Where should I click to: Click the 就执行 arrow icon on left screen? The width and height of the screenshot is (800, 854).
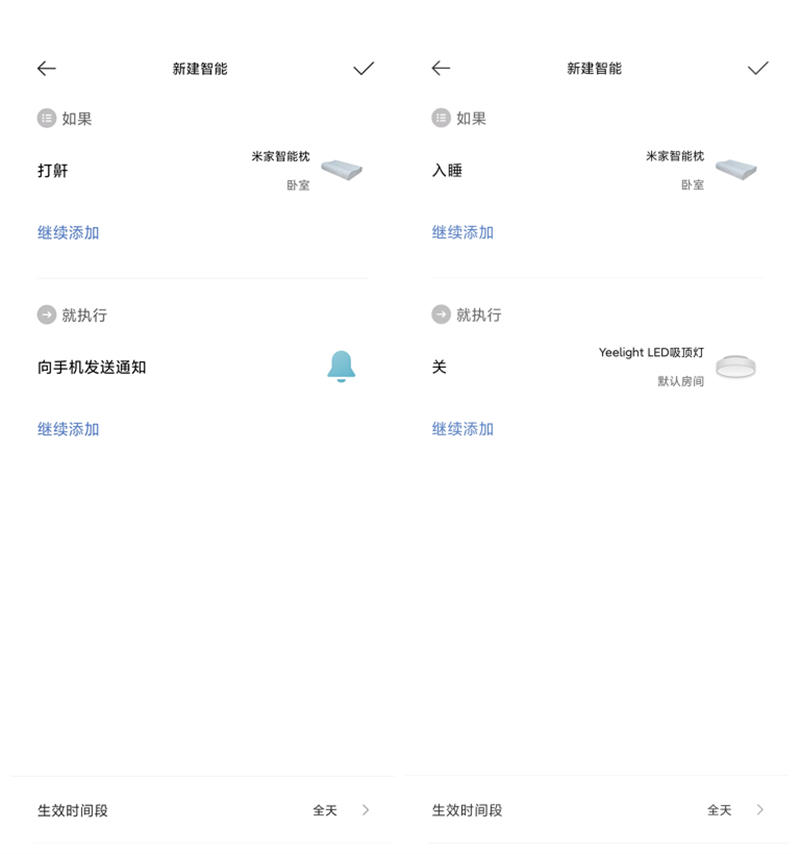[44, 314]
